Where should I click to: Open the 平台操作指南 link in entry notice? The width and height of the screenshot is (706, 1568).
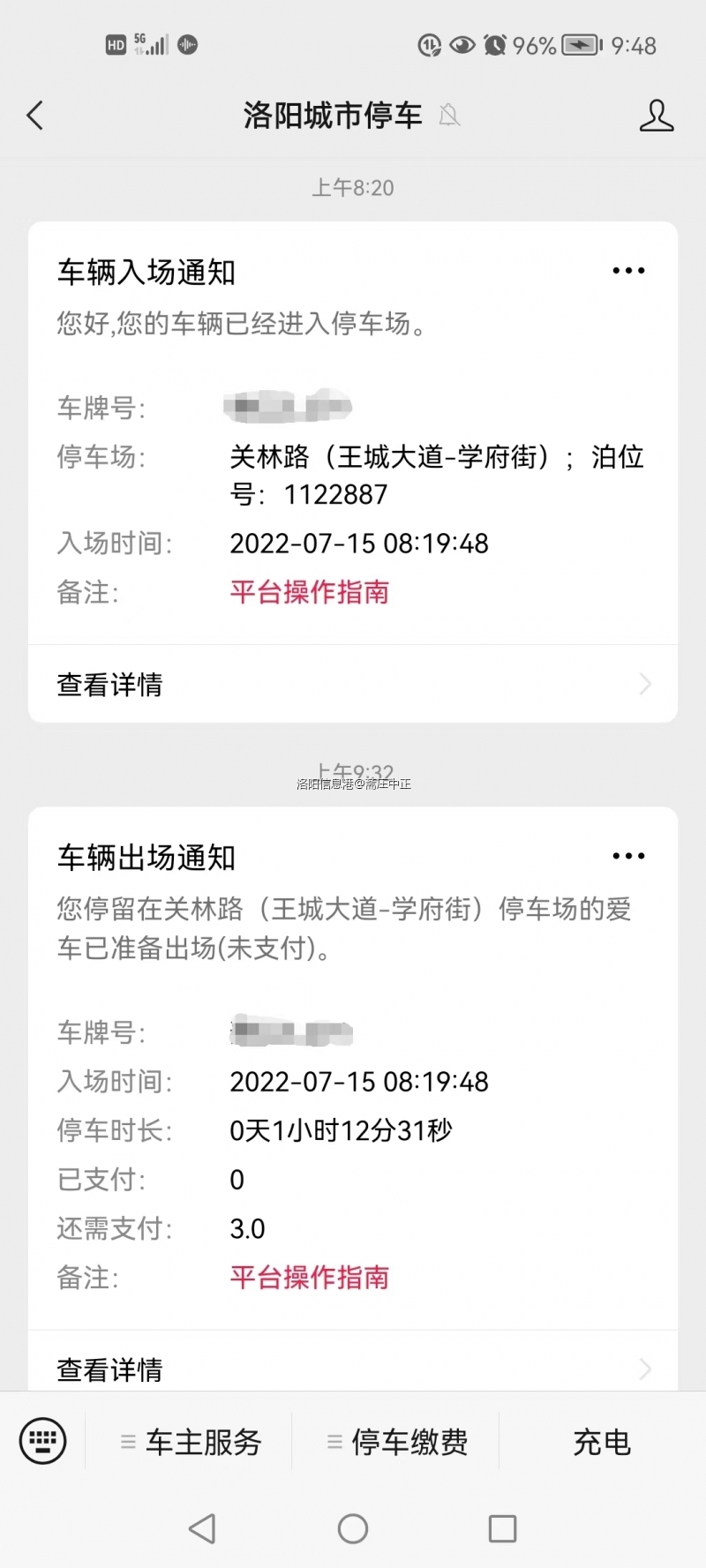[x=308, y=592]
